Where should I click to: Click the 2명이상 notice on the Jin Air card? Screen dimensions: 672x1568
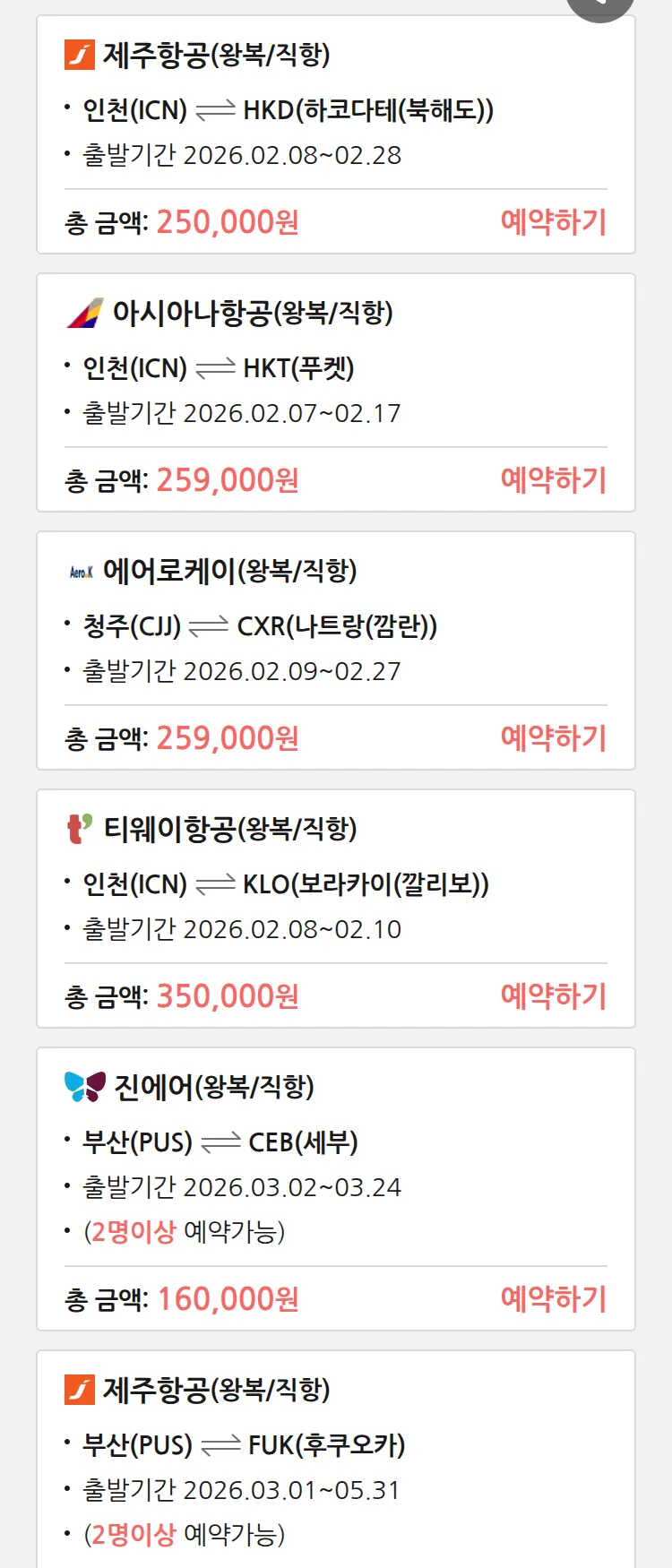tap(117, 1232)
